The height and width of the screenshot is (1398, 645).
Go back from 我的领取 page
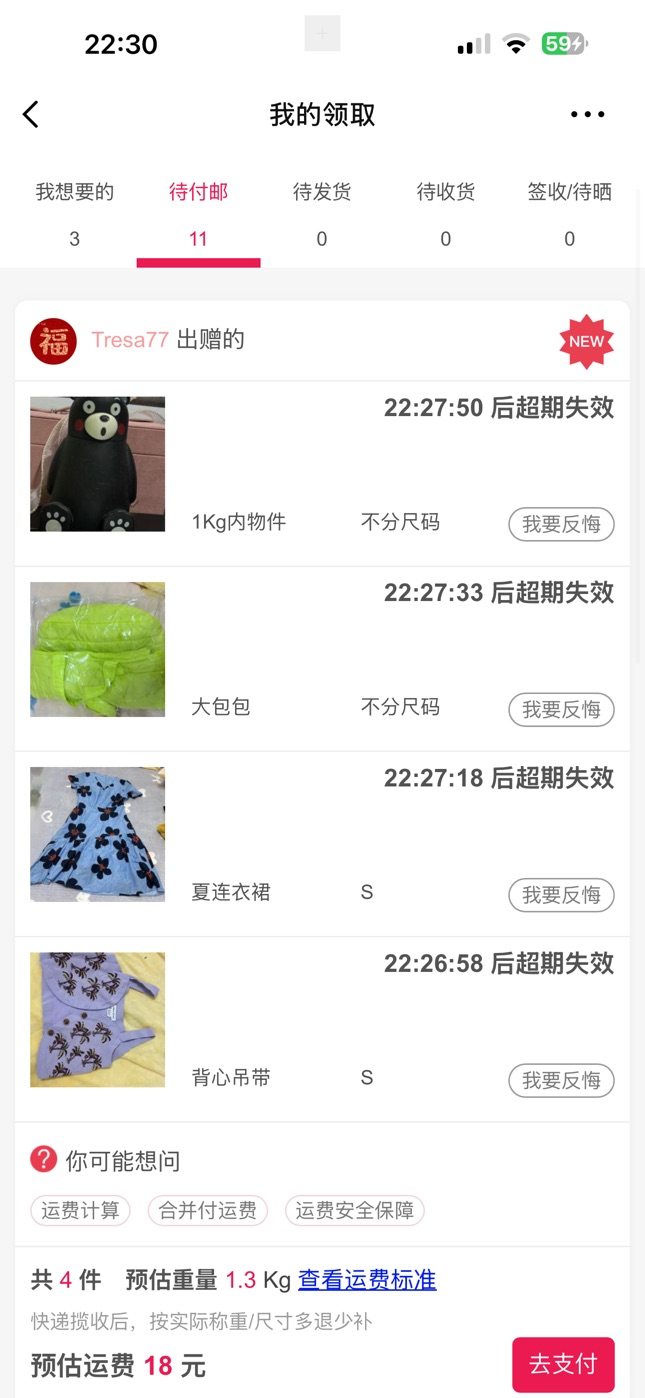(x=31, y=114)
